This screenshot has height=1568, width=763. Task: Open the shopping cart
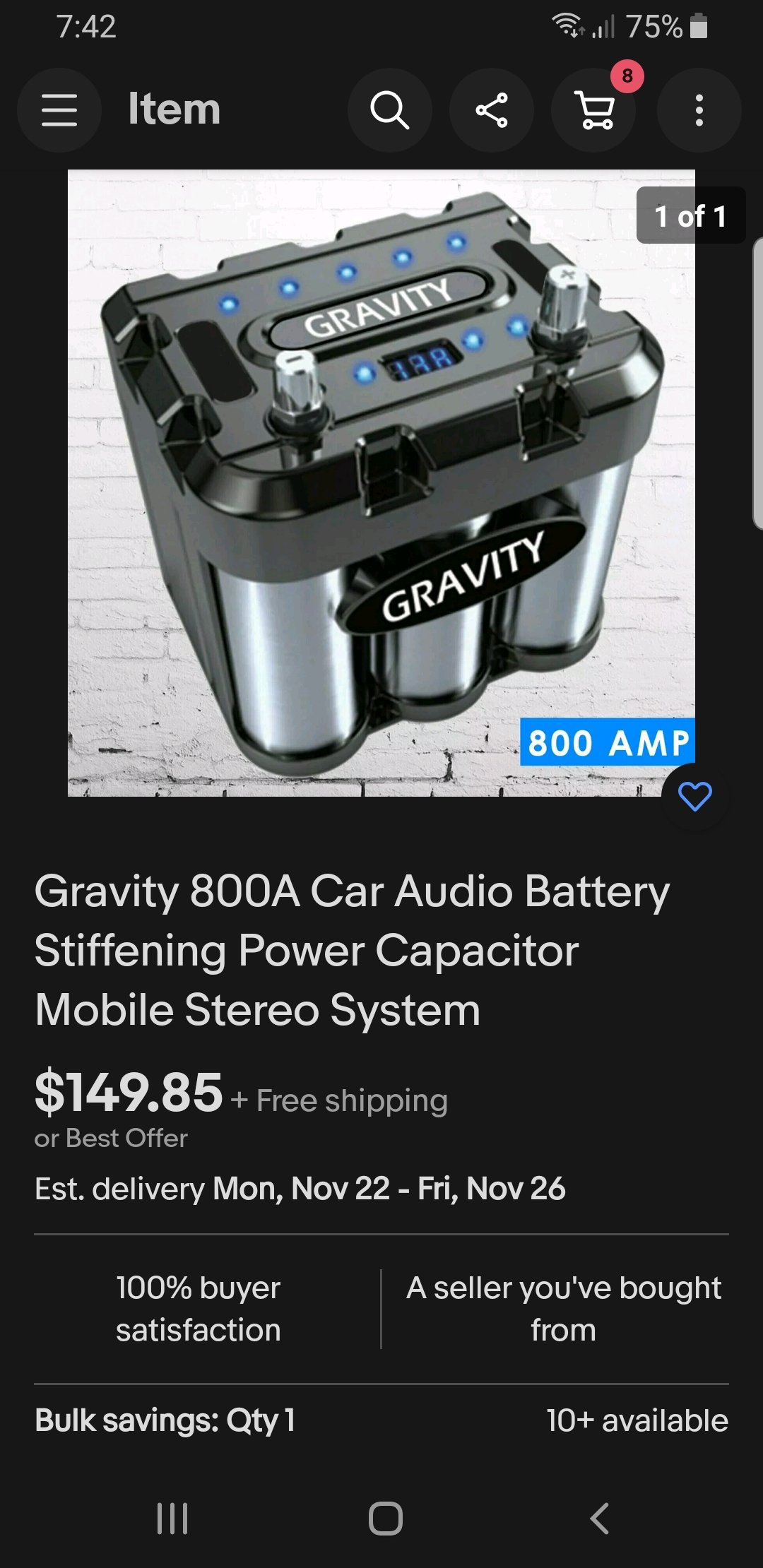point(595,110)
